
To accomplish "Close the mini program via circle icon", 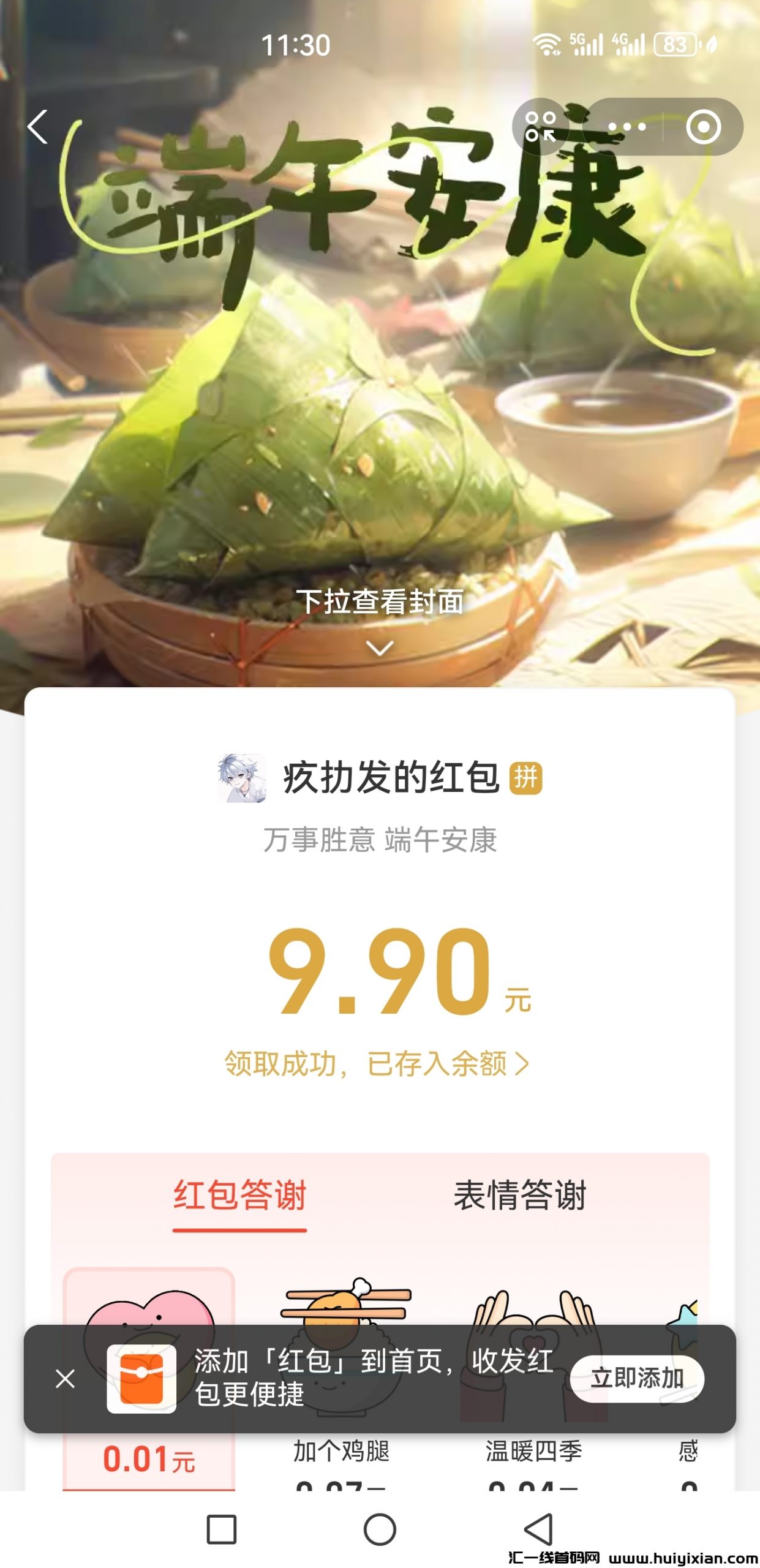I will (703, 127).
